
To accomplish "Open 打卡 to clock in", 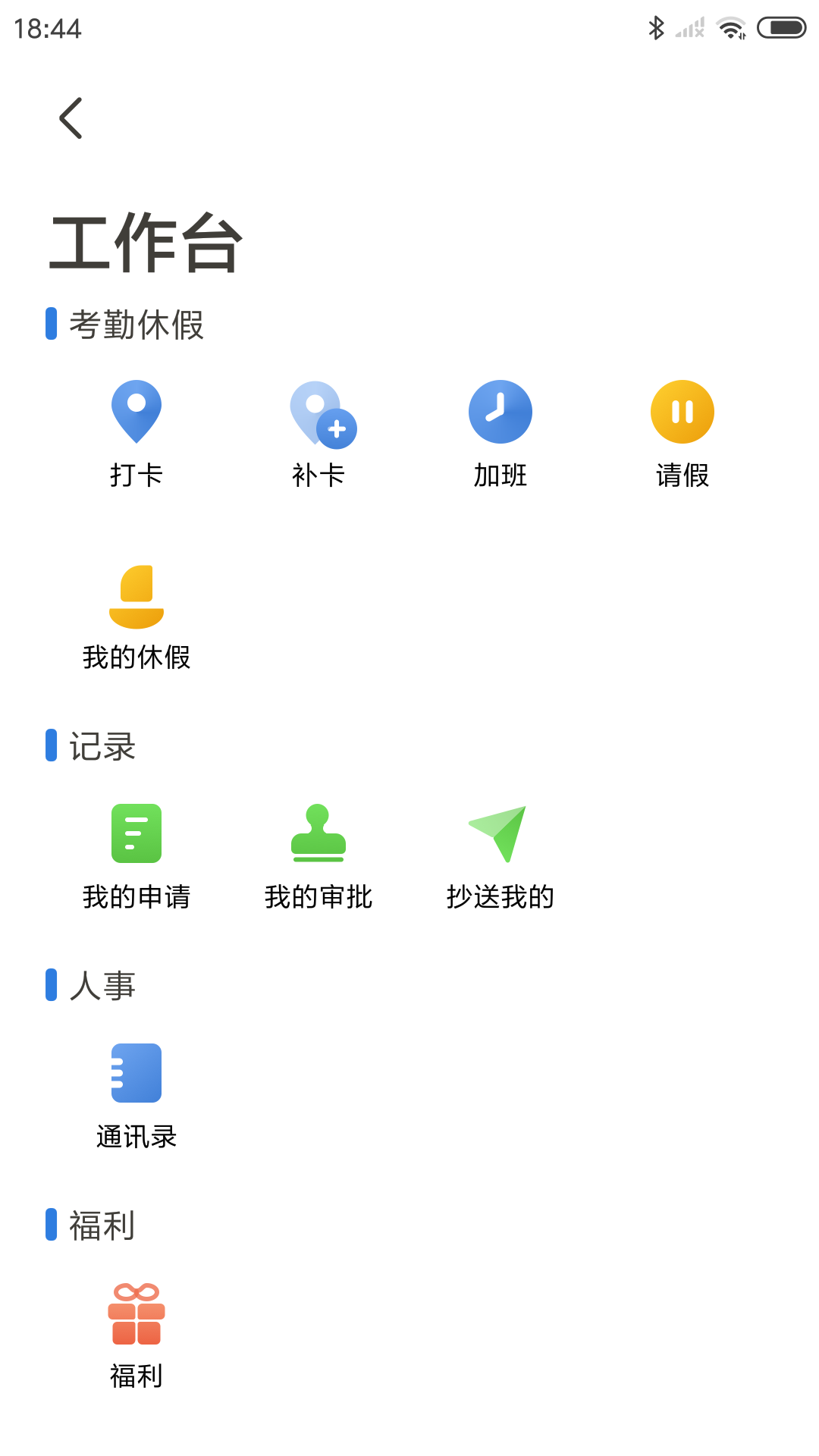I will 136,434.
